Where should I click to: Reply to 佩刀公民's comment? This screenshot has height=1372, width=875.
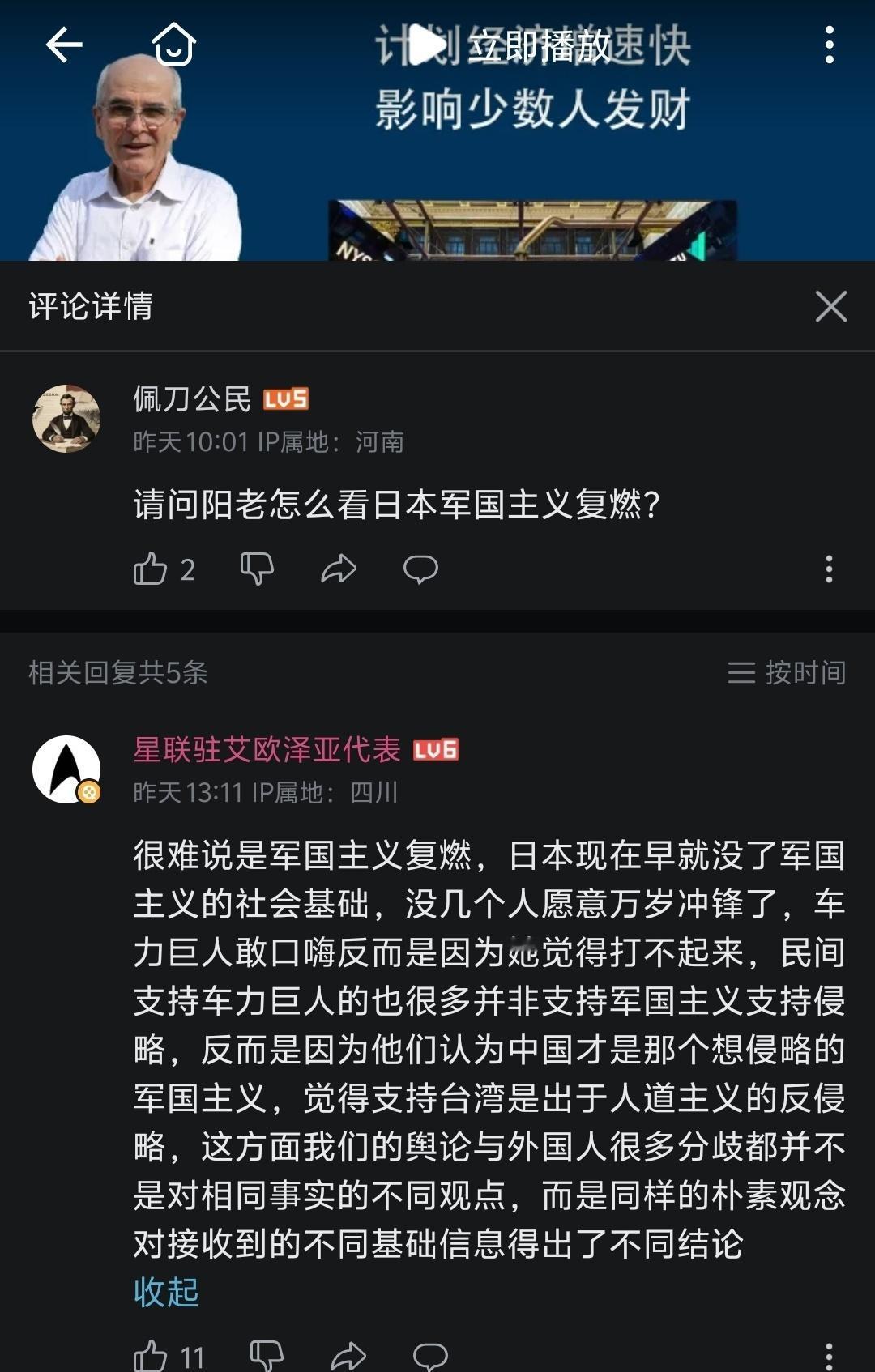pos(420,569)
